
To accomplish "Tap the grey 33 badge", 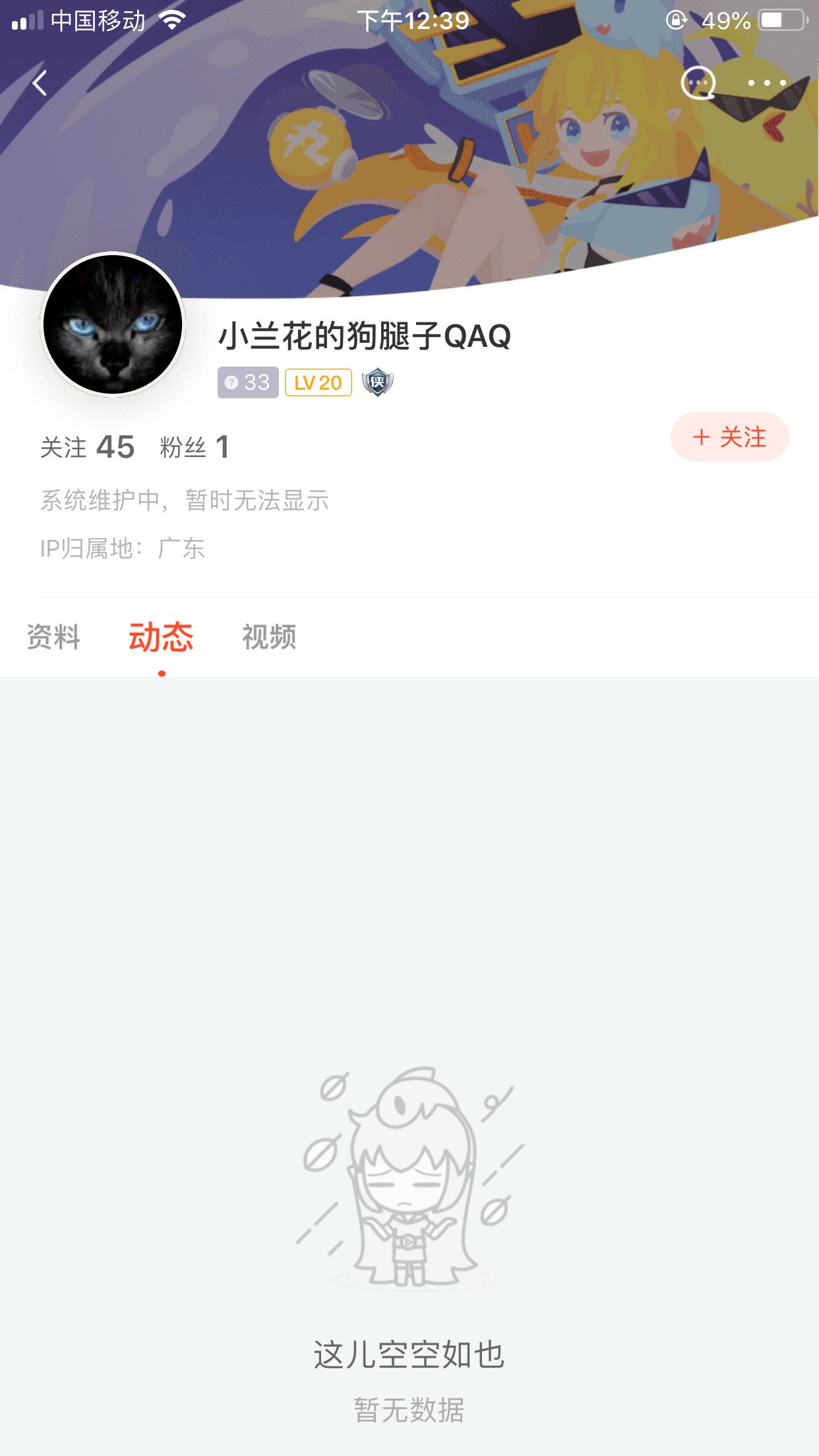I will point(248,382).
